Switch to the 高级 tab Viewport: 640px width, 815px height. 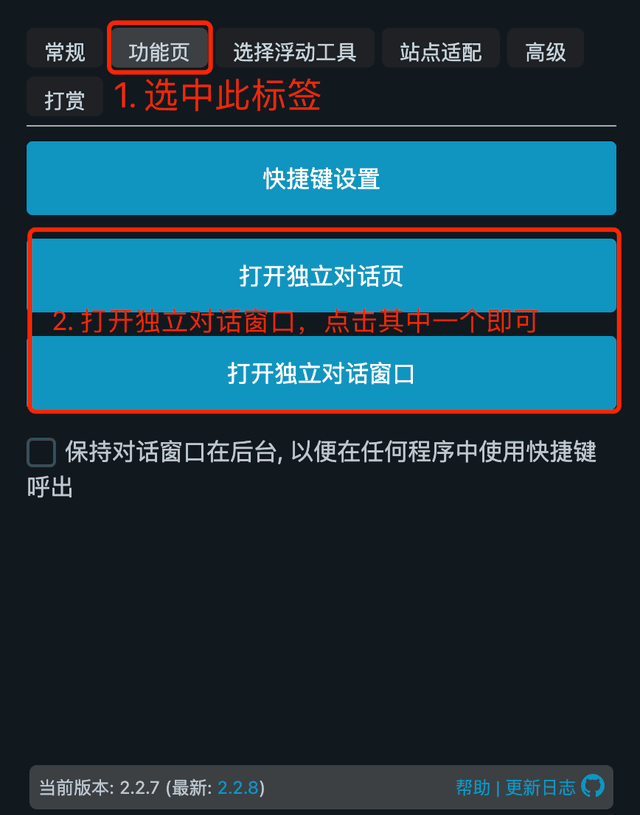(545, 51)
